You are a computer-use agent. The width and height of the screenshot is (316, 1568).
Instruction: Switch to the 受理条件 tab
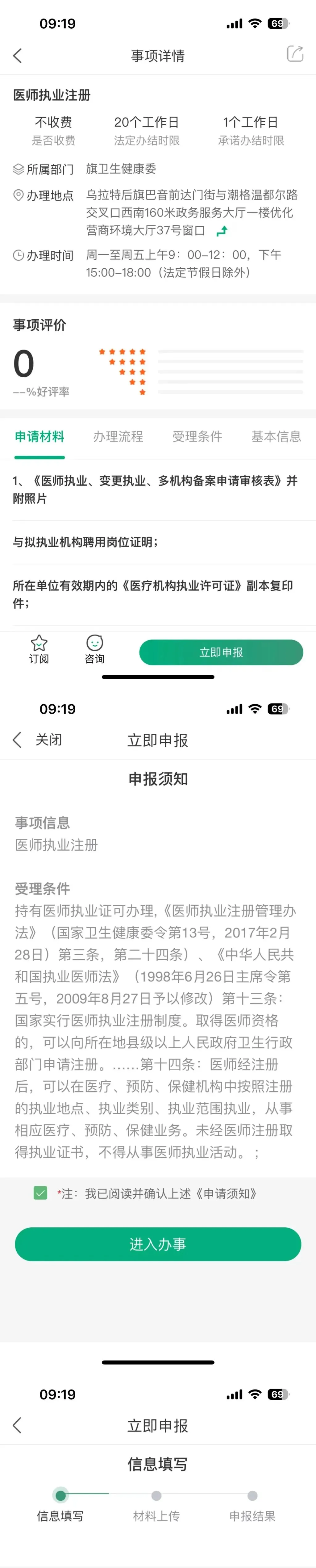click(197, 436)
